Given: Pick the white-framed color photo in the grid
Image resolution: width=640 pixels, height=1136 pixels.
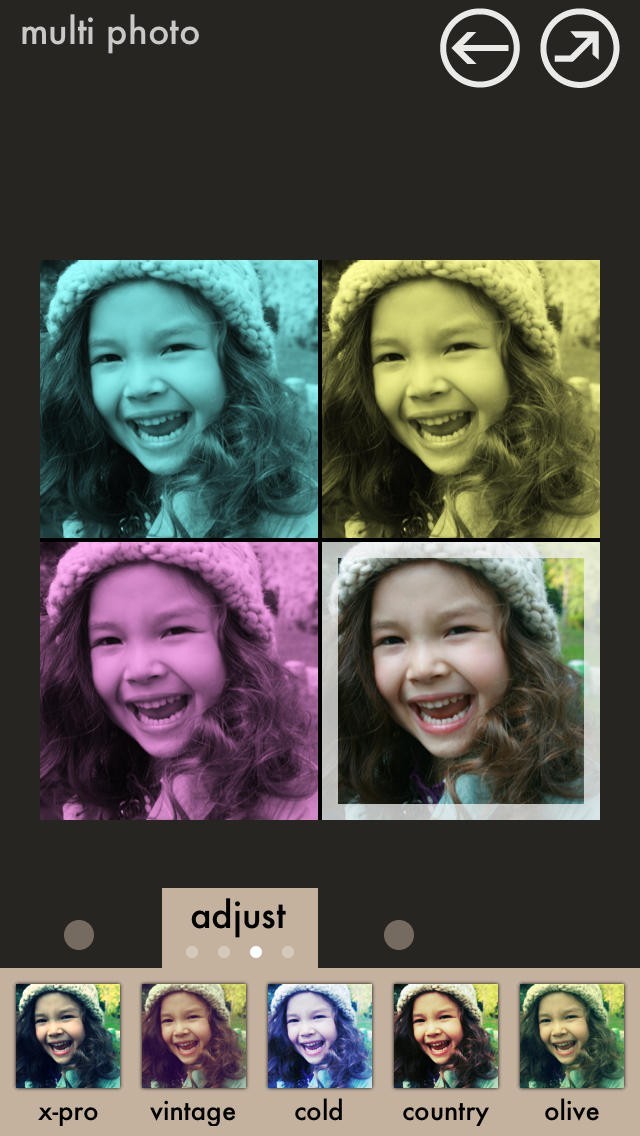Looking at the screenshot, I should (x=461, y=681).
